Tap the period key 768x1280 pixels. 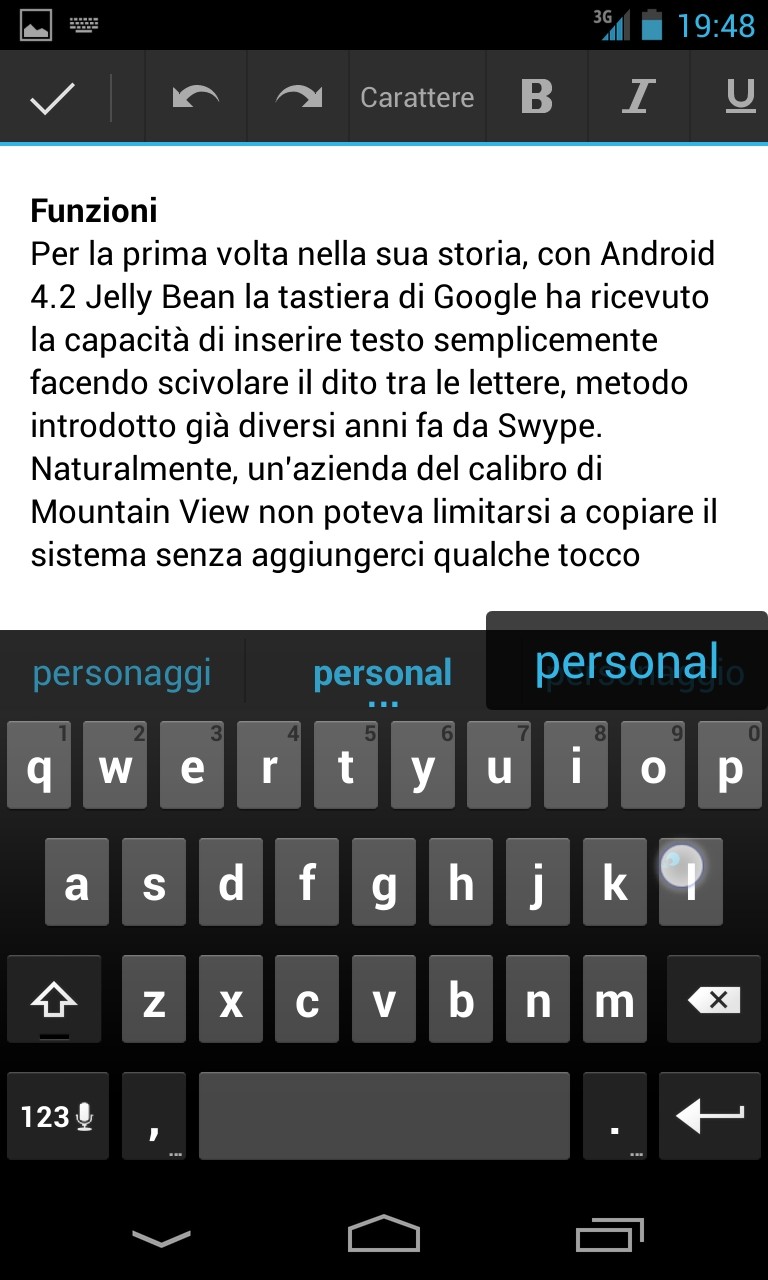tap(615, 1117)
